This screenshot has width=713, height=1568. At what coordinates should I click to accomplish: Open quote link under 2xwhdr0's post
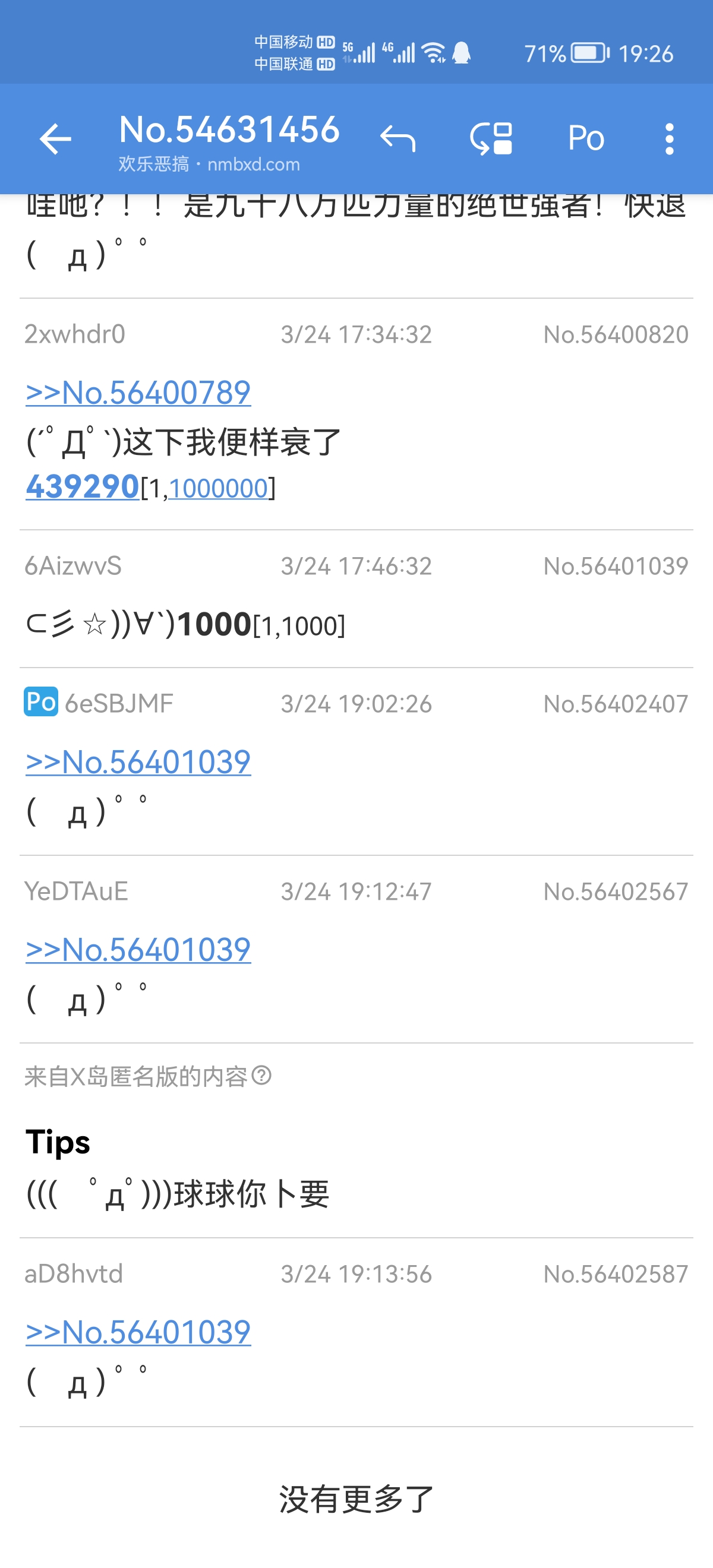click(x=138, y=393)
